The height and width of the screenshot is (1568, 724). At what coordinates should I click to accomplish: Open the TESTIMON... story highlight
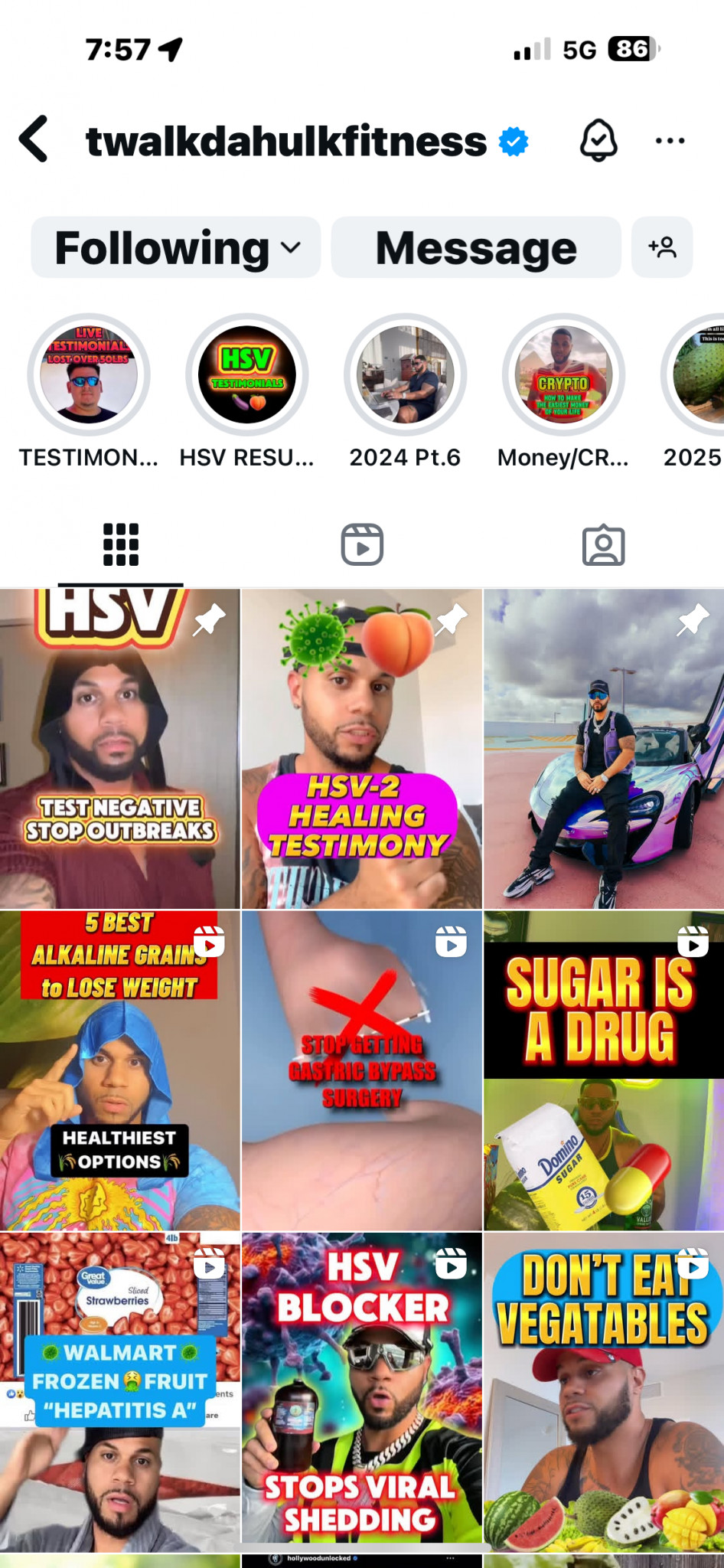(89, 374)
